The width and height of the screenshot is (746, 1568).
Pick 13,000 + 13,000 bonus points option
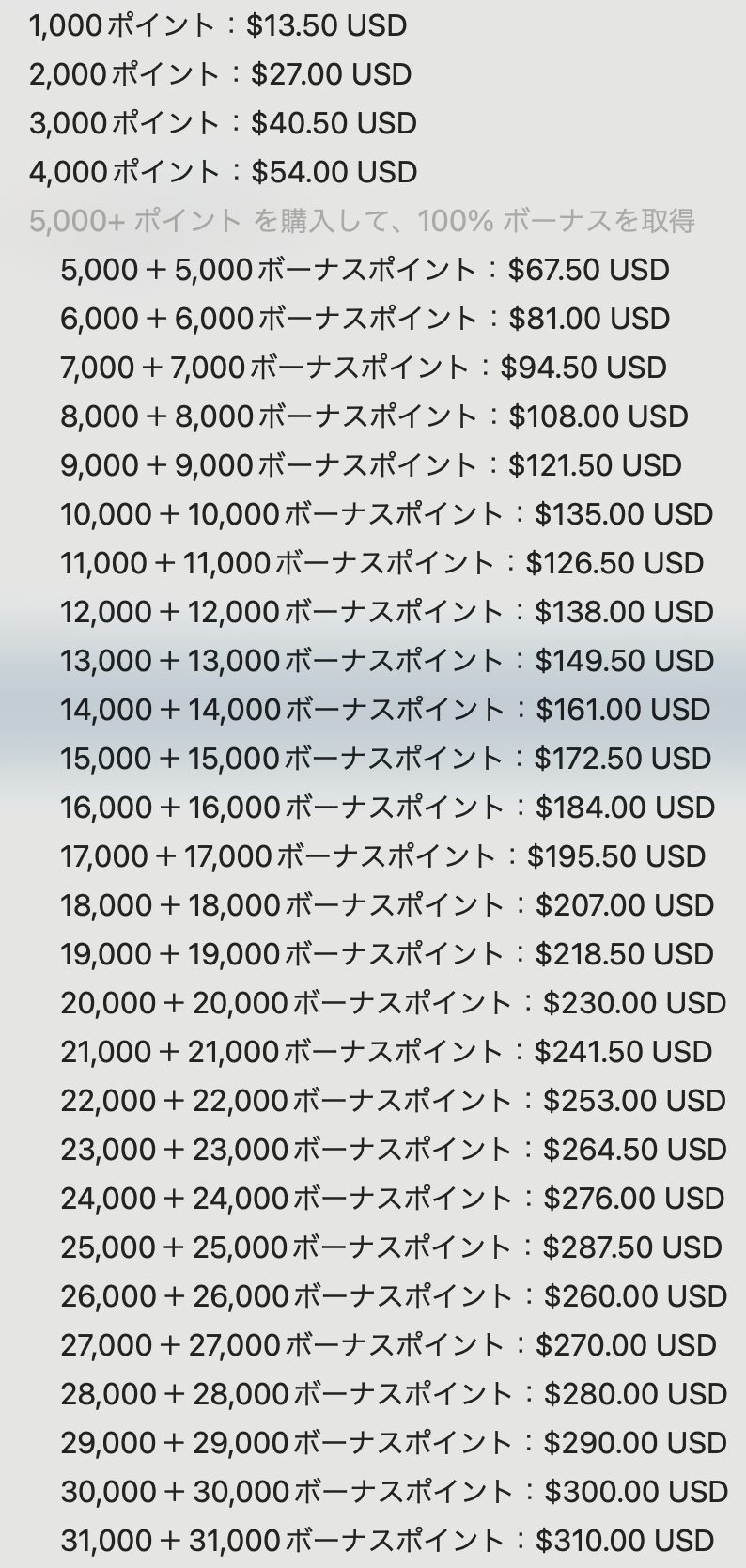[x=386, y=661]
